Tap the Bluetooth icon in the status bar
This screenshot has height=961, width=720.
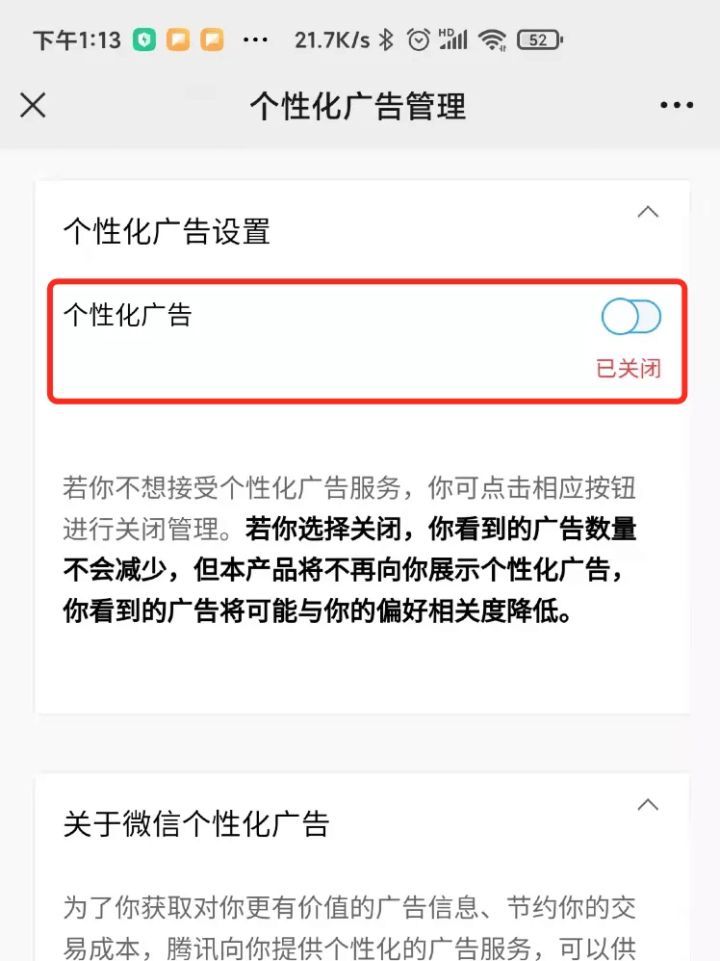[x=385, y=40]
